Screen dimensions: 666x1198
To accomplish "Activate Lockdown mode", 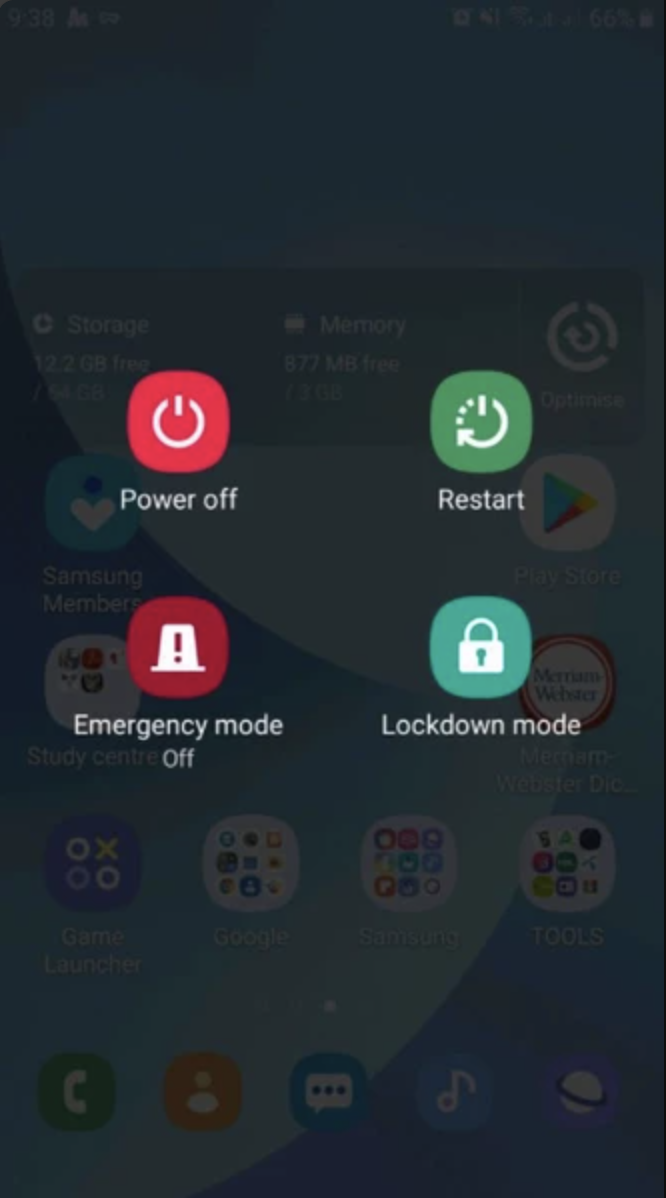I will [x=481, y=647].
